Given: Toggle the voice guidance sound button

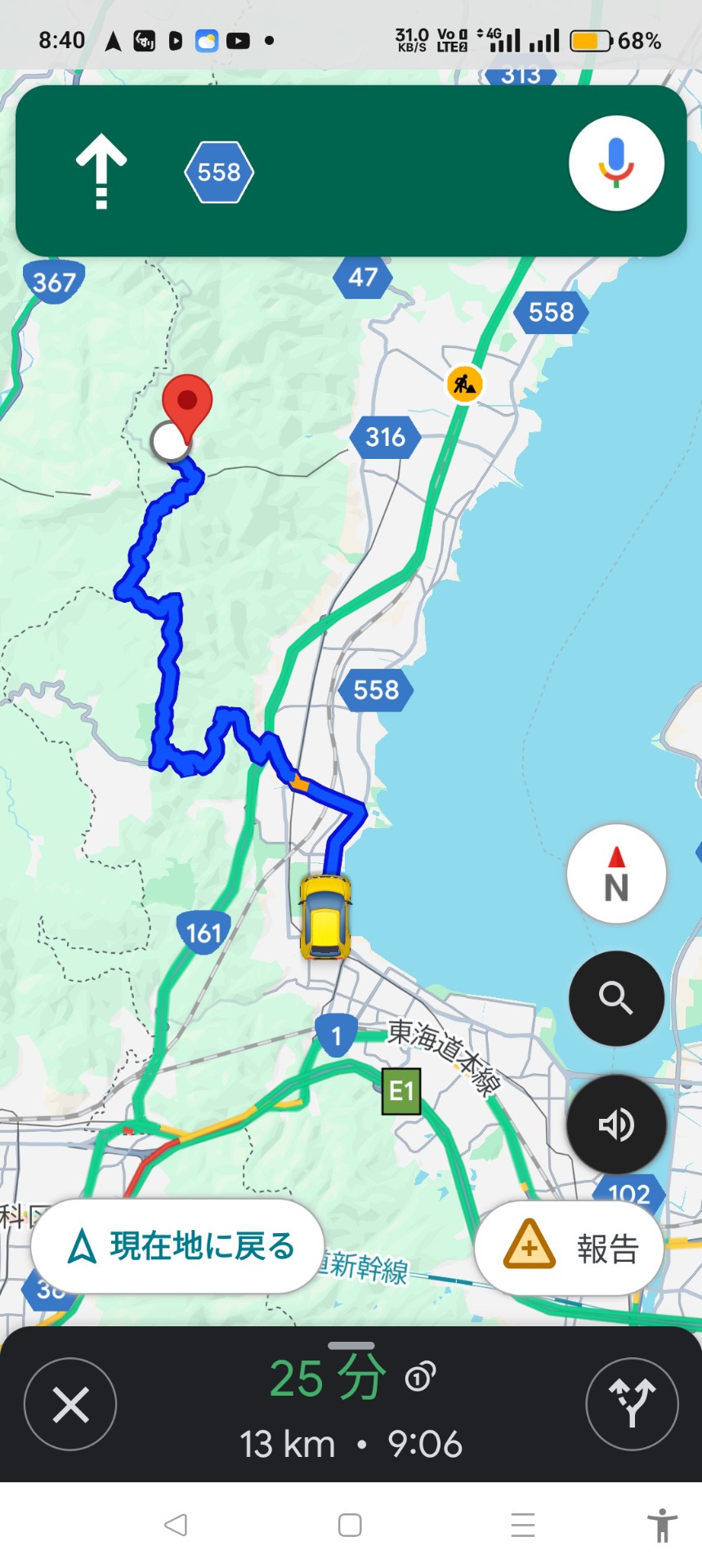Looking at the screenshot, I should pyautogui.click(x=616, y=1125).
